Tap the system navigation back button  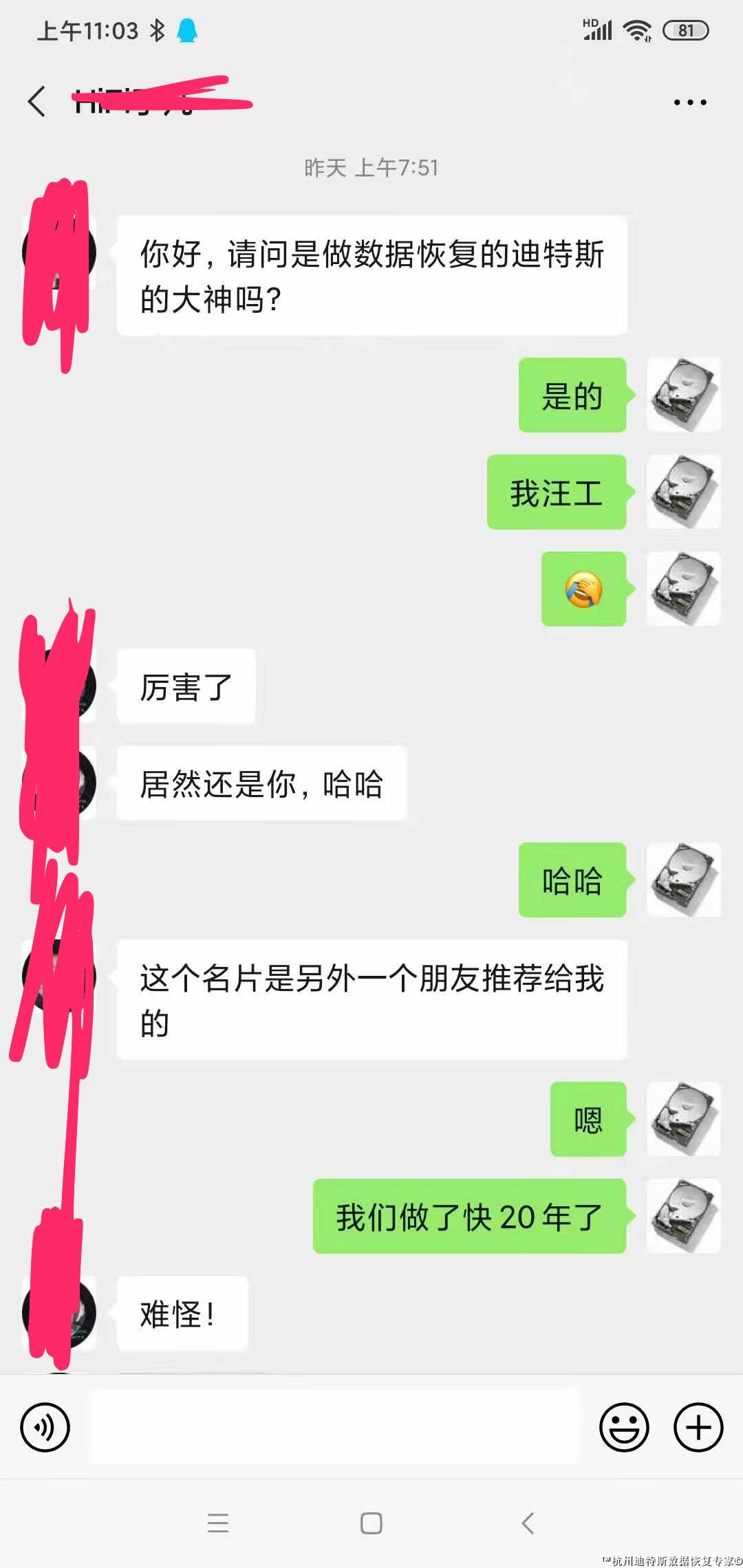point(528,1523)
